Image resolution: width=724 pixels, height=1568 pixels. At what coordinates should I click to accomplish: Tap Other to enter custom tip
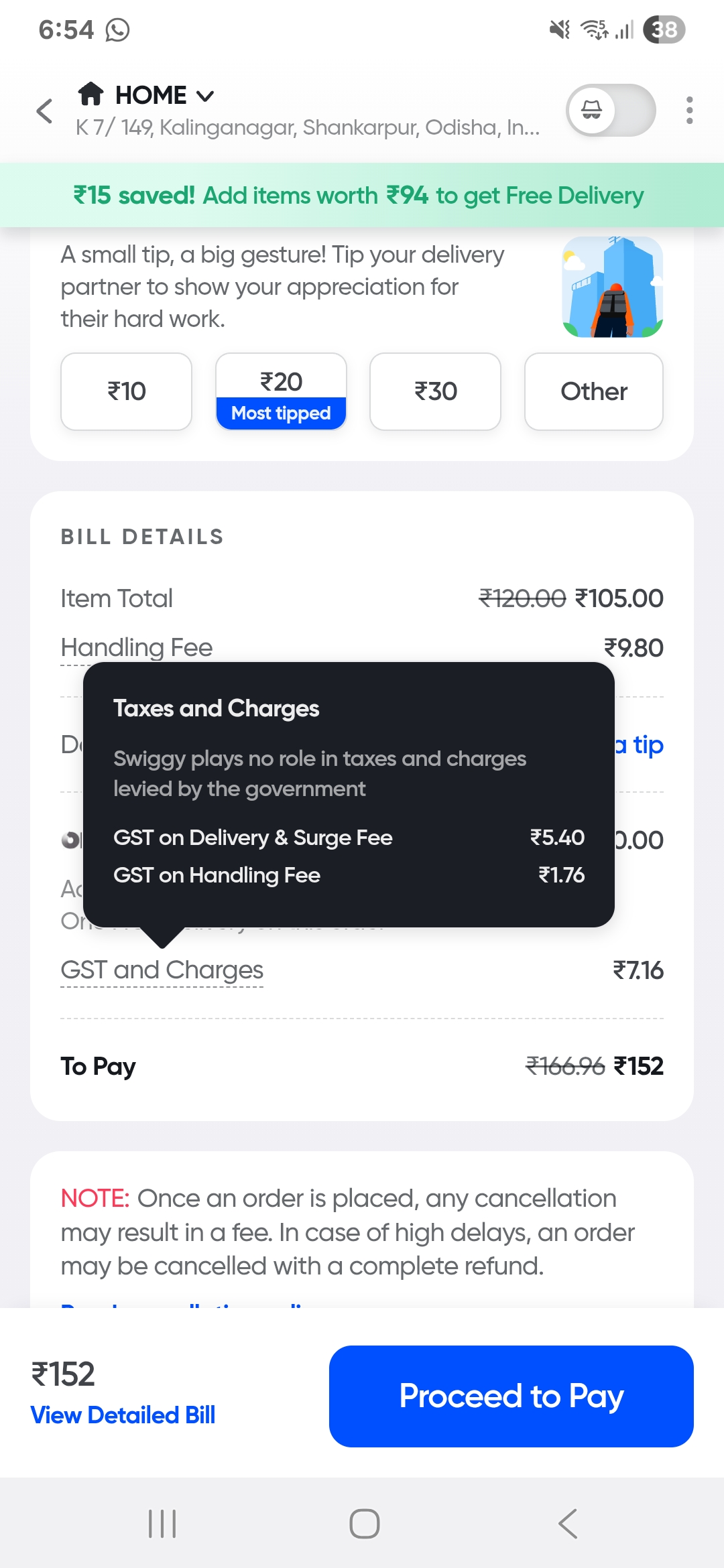(x=594, y=391)
